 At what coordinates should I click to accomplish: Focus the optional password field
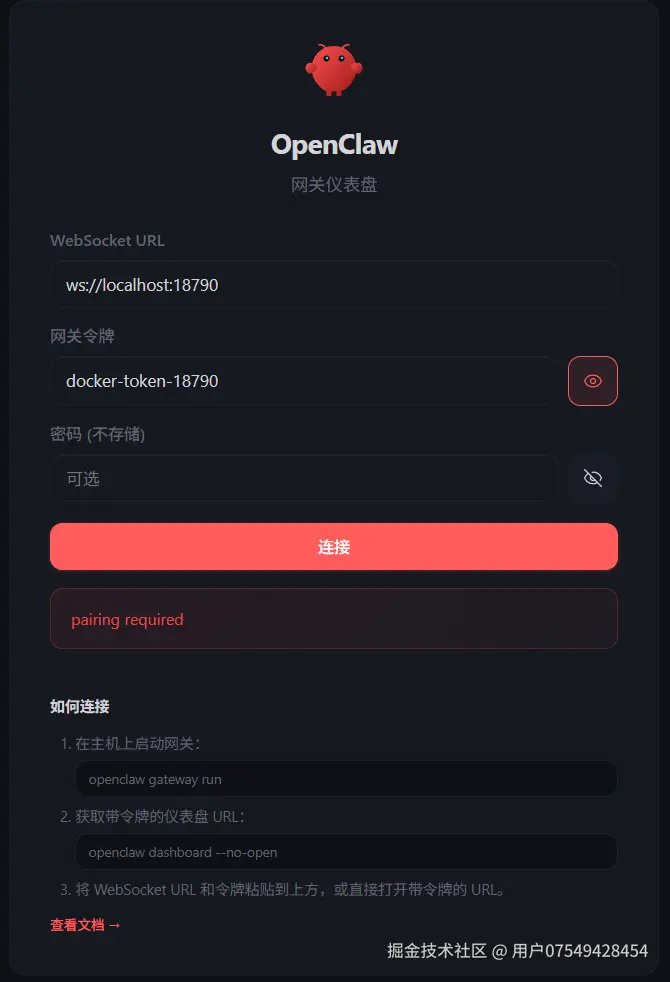[x=303, y=479]
